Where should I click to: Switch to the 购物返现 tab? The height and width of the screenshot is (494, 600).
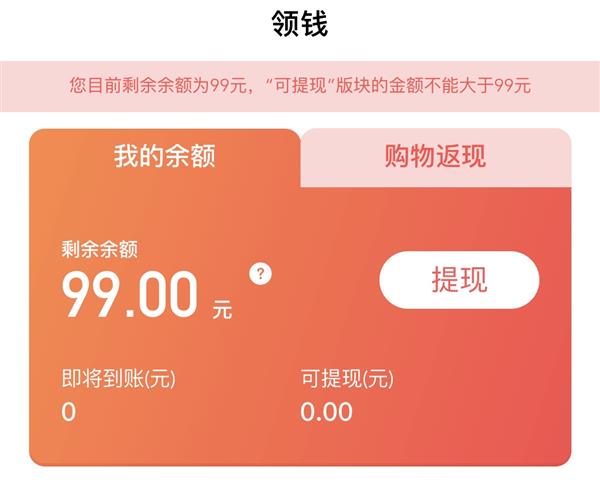point(435,157)
